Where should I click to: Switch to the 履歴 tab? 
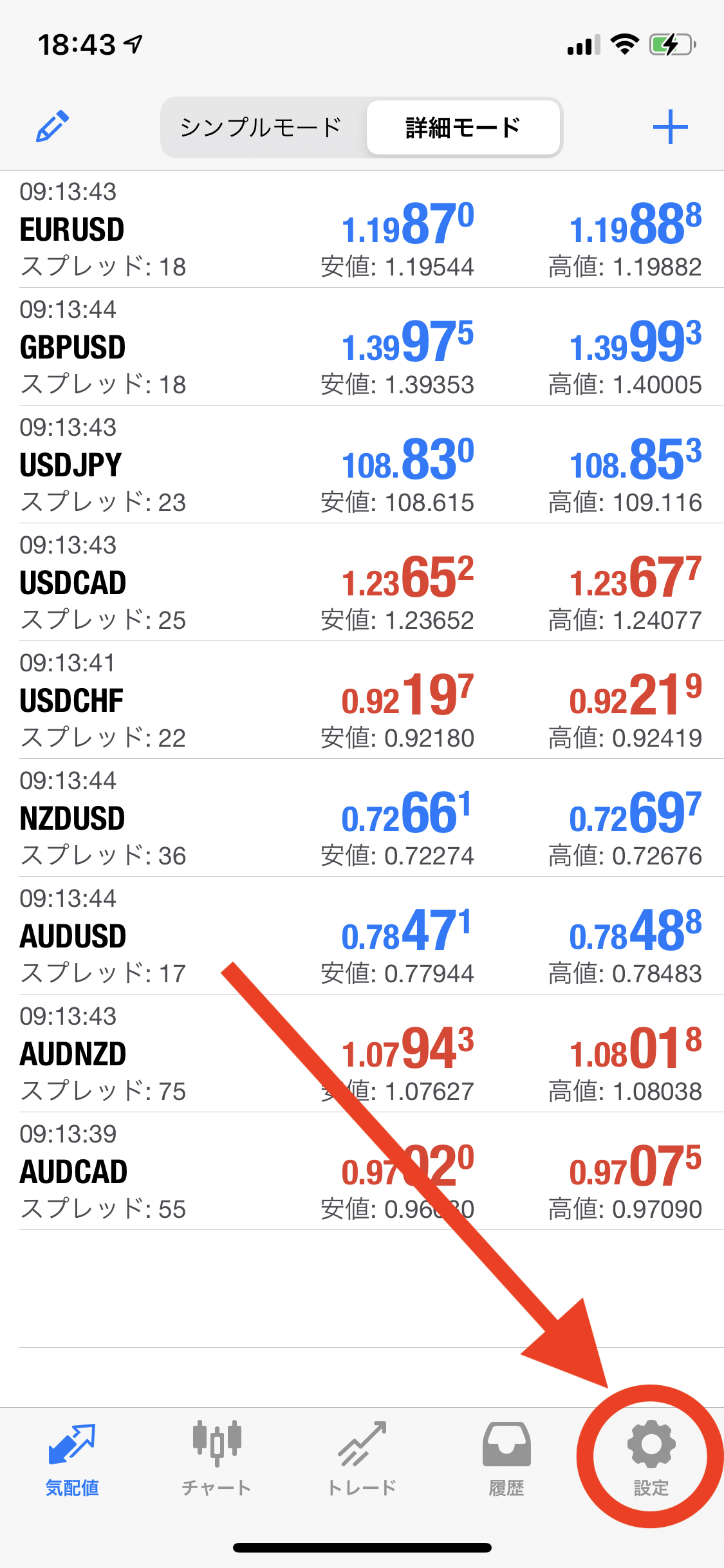506,1459
